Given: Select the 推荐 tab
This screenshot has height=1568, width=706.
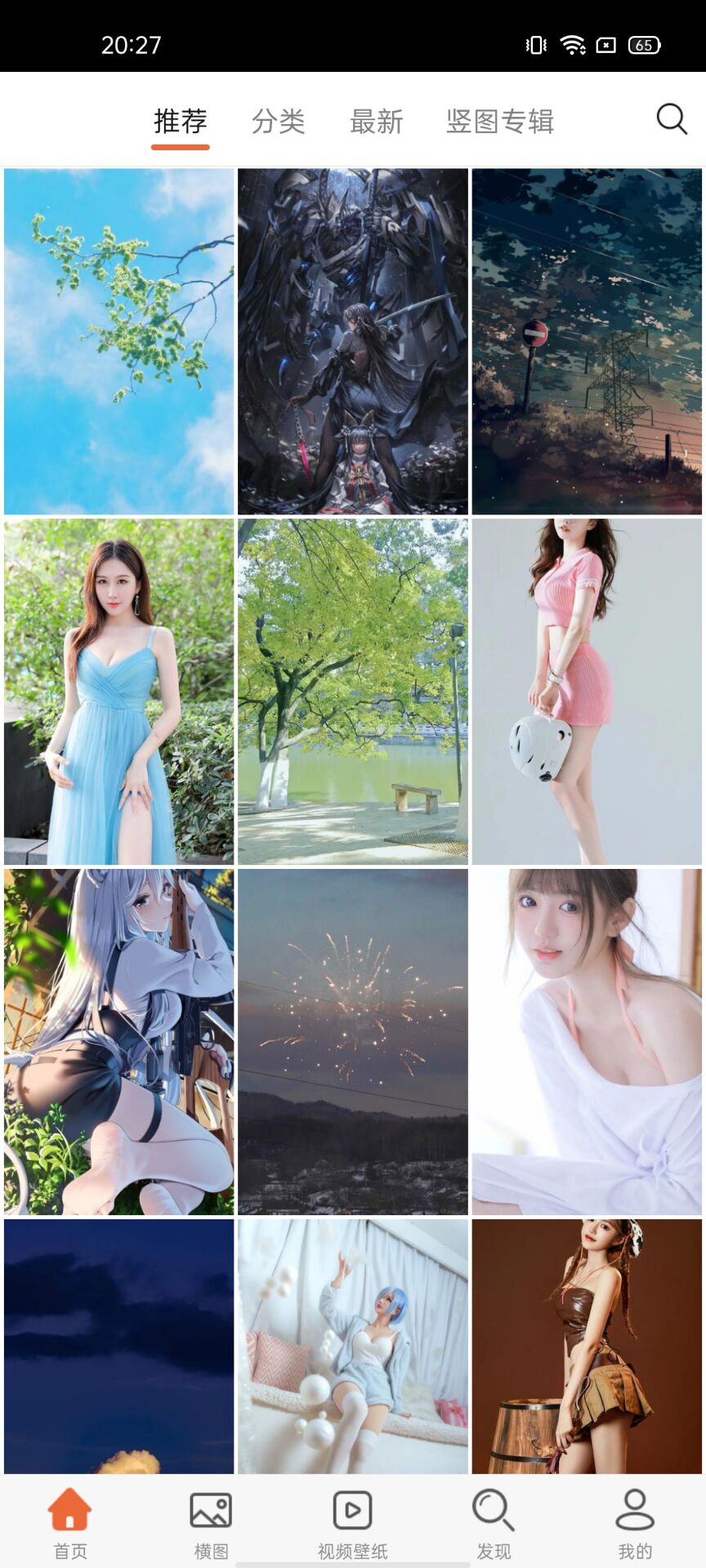Looking at the screenshot, I should pyautogui.click(x=181, y=122).
